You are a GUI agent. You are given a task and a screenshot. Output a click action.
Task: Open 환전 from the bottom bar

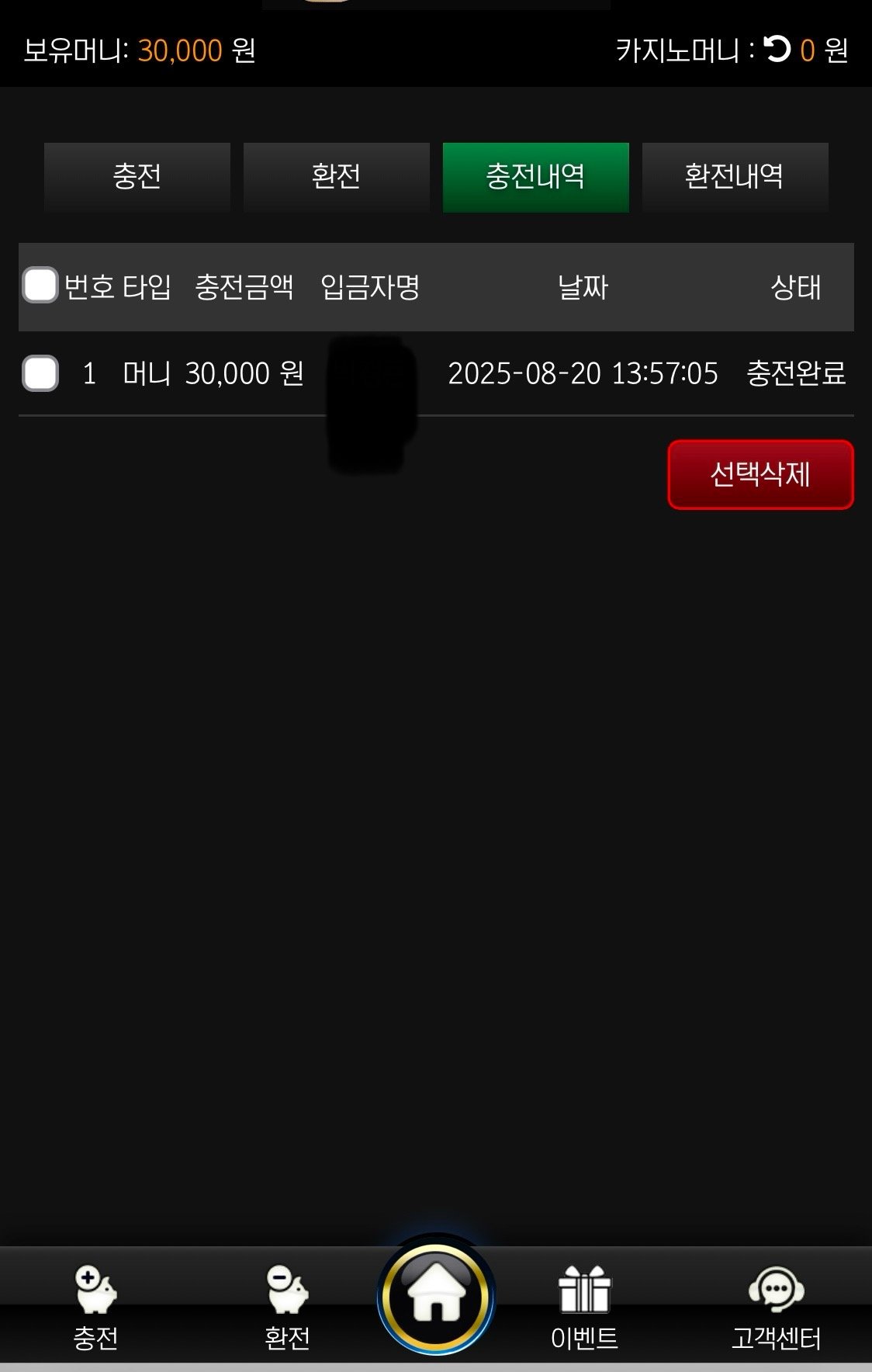[287, 1307]
